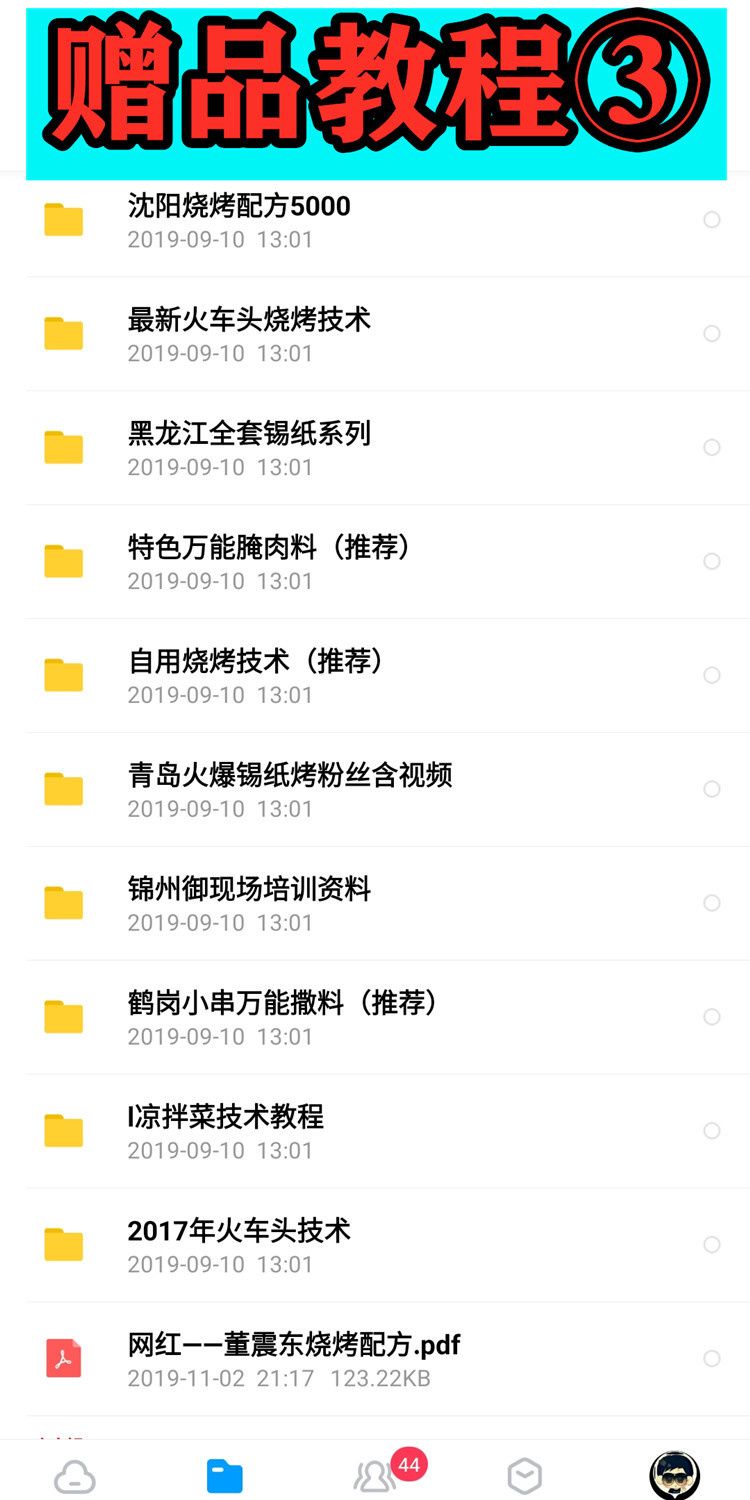The image size is (750, 1500).
Task: Select the circle next to 自用烧烤技术（推荐）
Action: [712, 675]
